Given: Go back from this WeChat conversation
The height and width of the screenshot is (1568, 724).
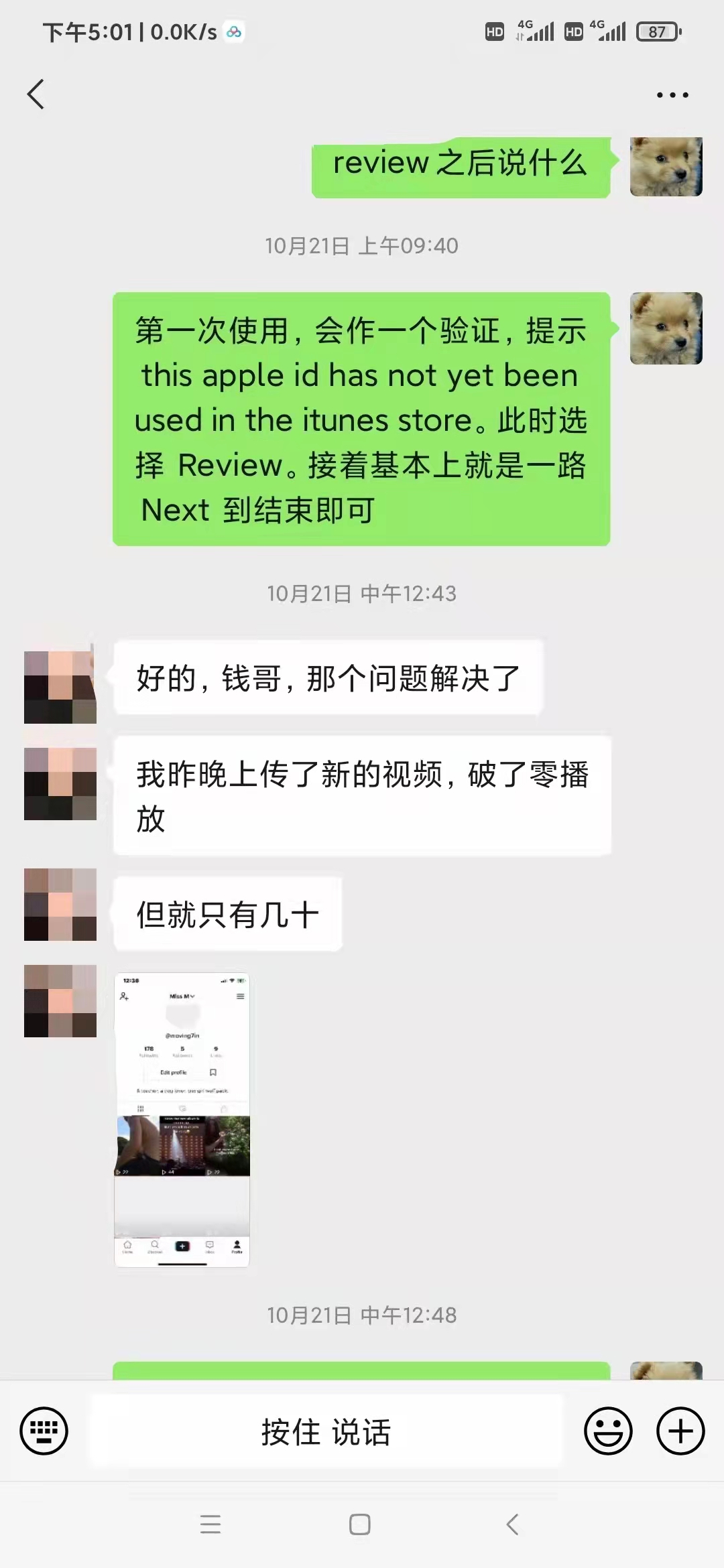Looking at the screenshot, I should point(36,94).
